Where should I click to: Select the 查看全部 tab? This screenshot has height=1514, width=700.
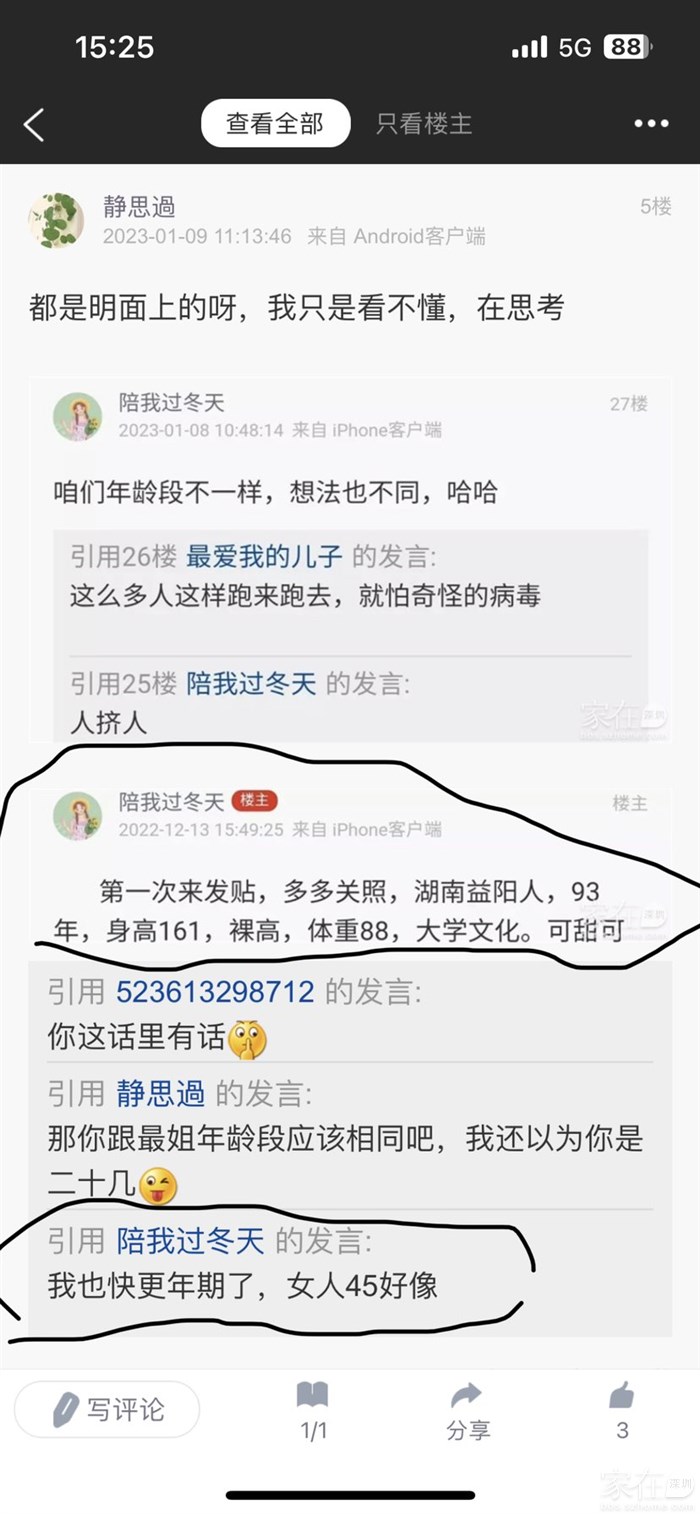[x=275, y=124]
